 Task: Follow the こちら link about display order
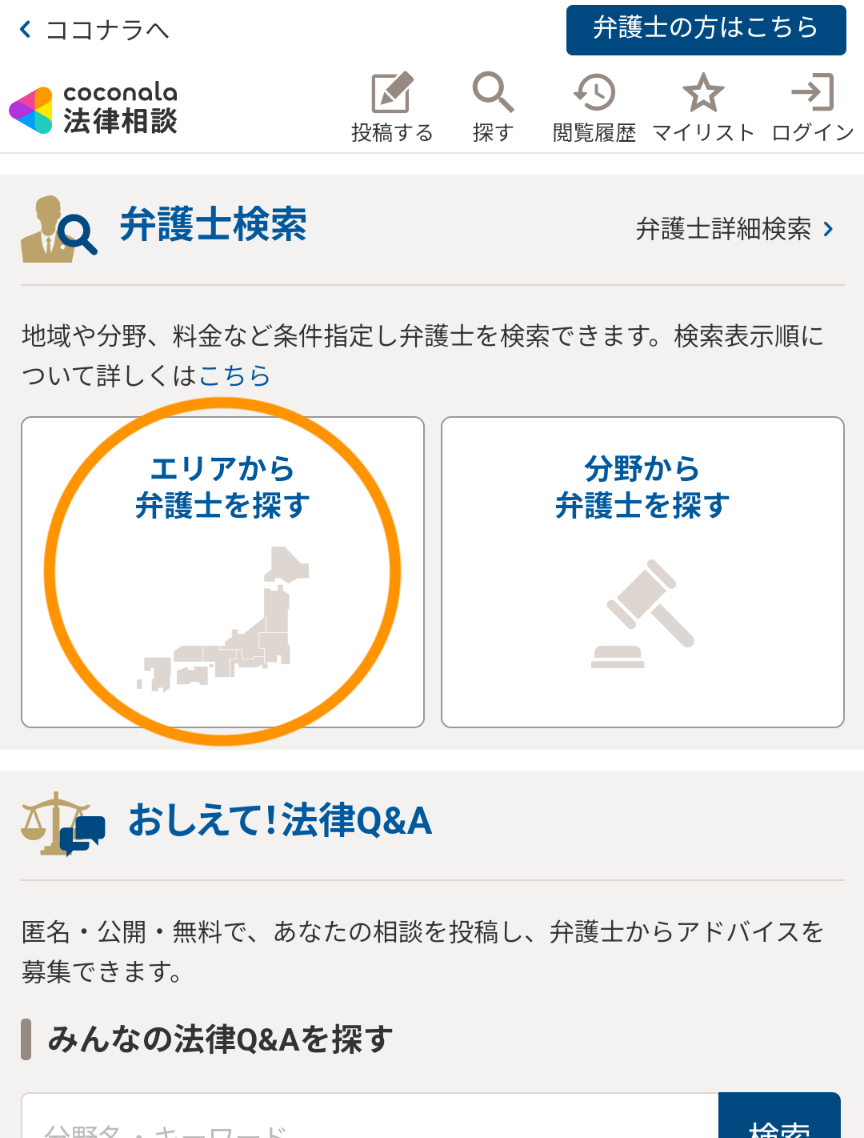pos(235,376)
